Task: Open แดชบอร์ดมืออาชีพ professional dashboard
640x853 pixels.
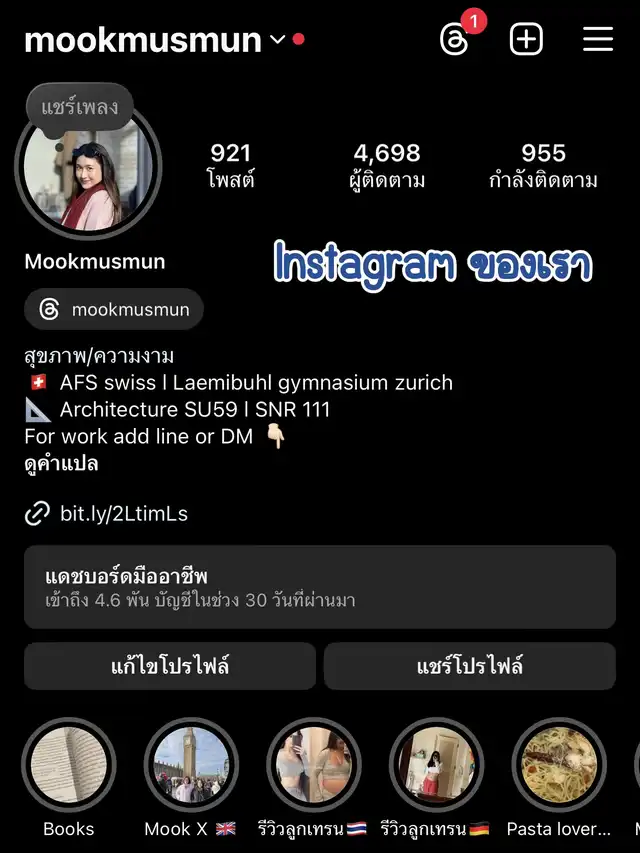Action: pos(320,587)
